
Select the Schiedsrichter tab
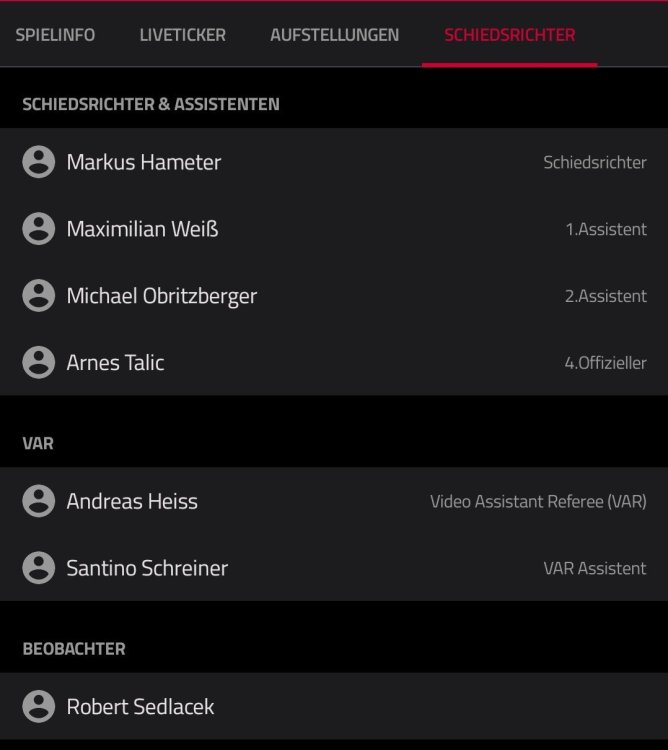pyautogui.click(x=509, y=35)
